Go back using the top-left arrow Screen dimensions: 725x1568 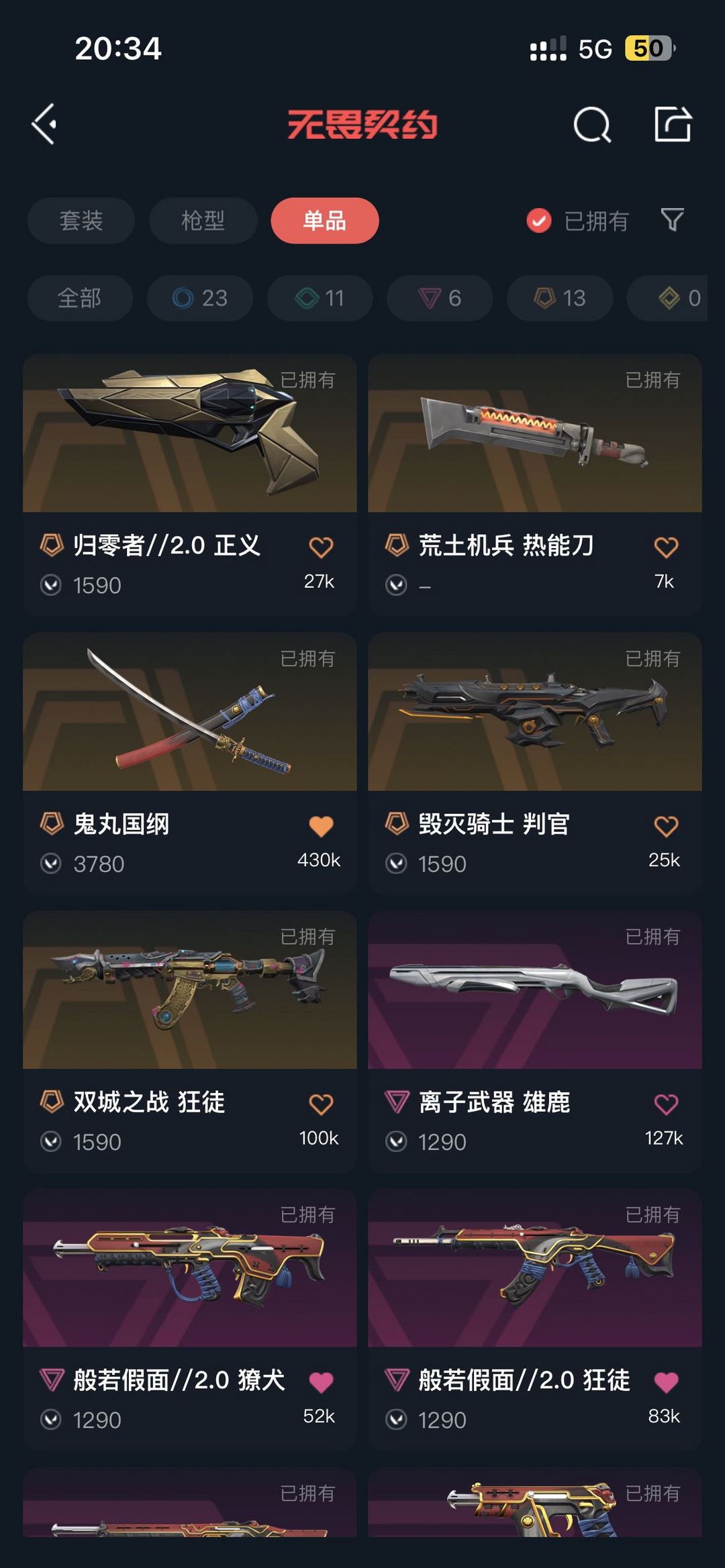pos(44,124)
